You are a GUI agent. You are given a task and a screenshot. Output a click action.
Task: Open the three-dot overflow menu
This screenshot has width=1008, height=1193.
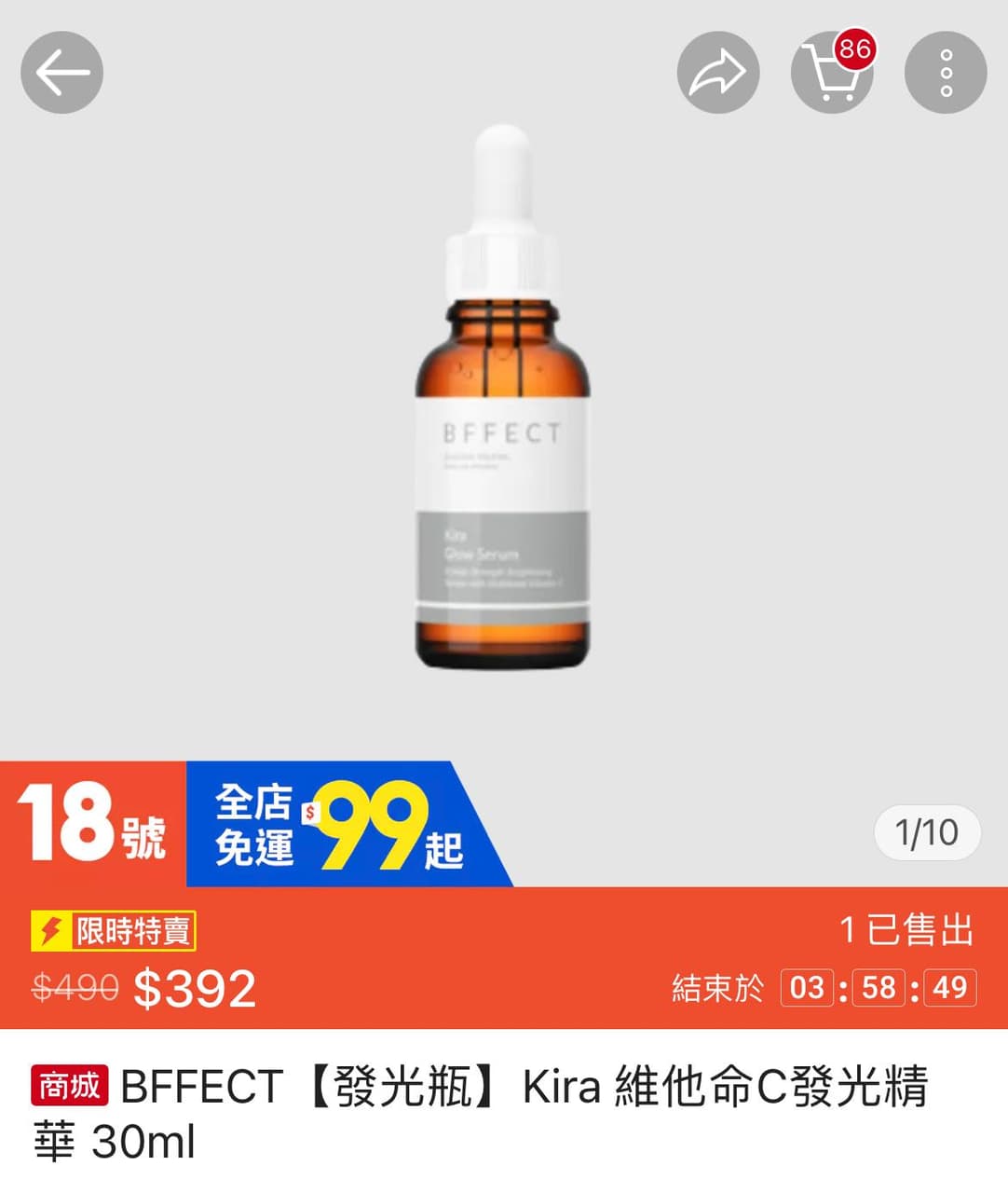[946, 73]
